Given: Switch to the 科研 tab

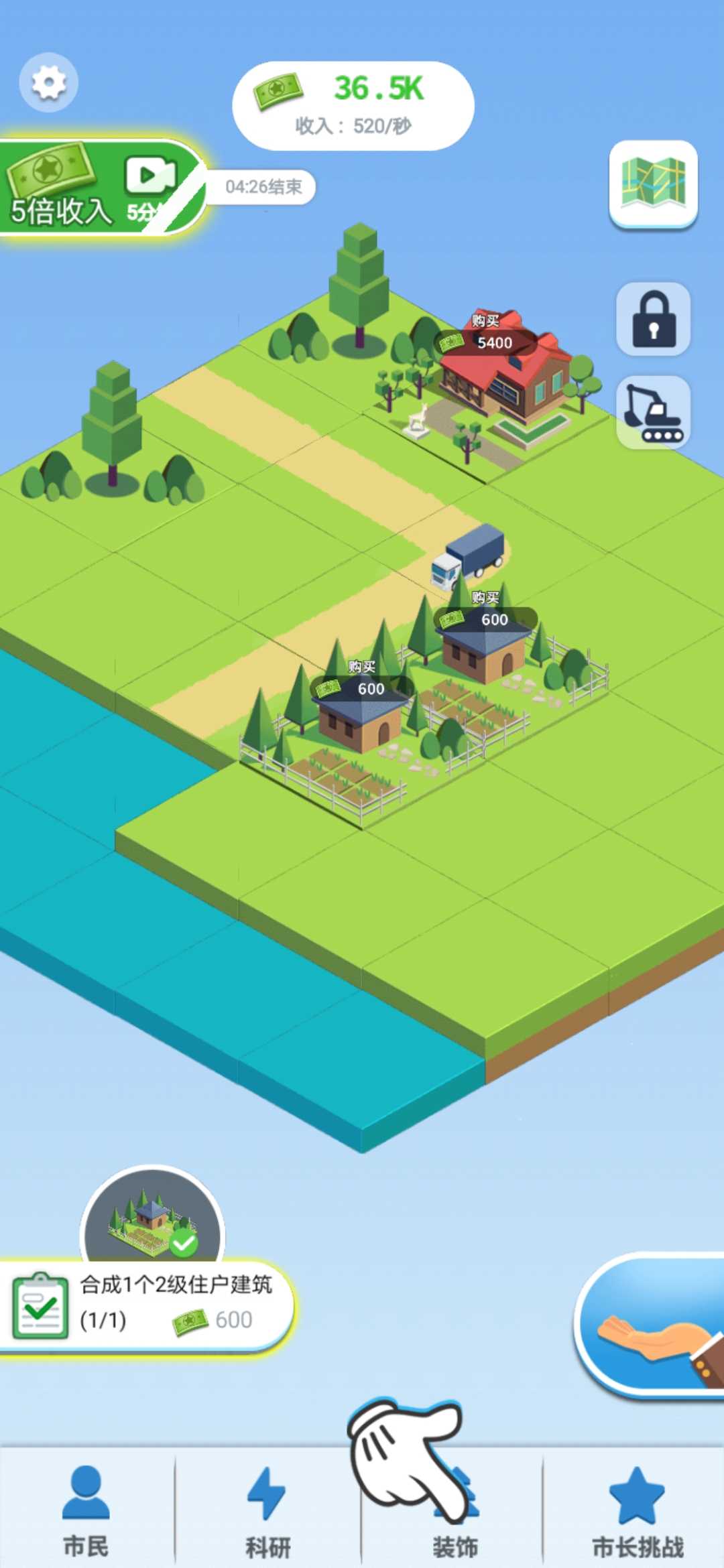Looking at the screenshot, I should click(x=267, y=1511).
